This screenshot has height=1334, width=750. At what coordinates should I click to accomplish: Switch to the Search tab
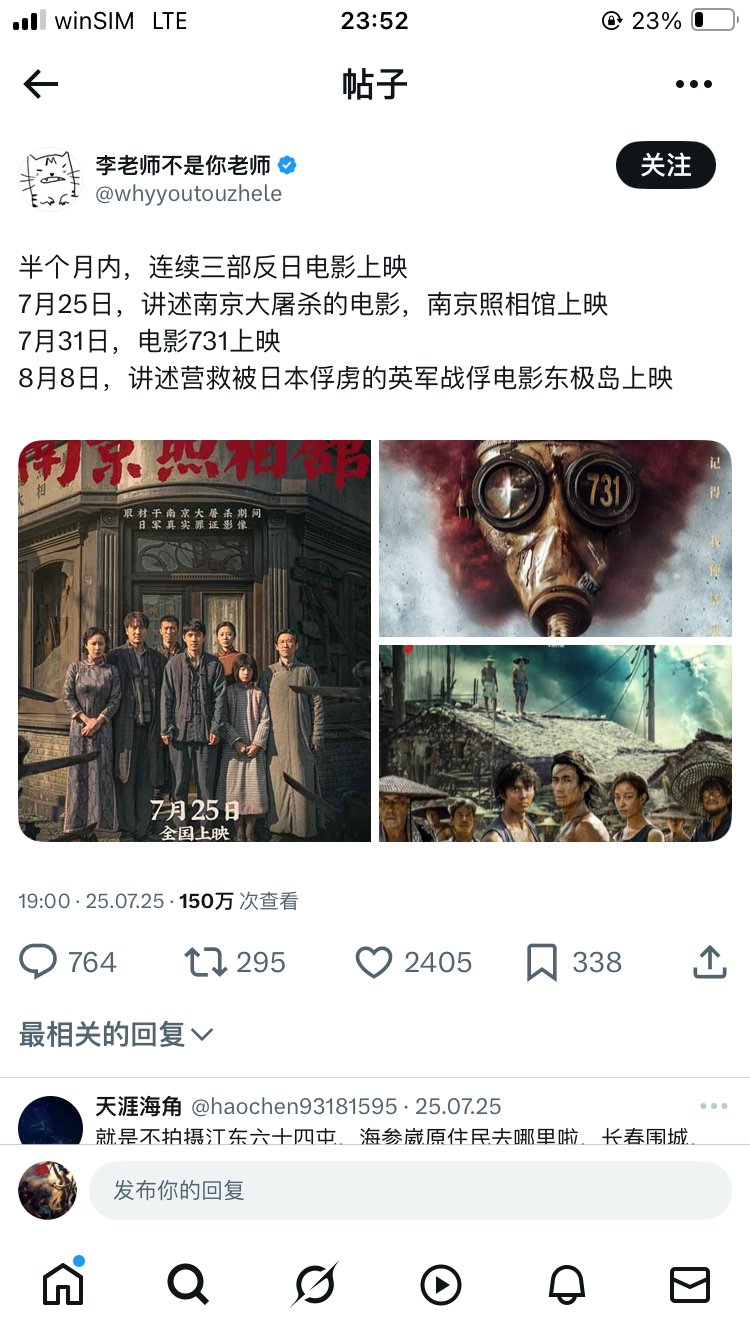tap(188, 1284)
